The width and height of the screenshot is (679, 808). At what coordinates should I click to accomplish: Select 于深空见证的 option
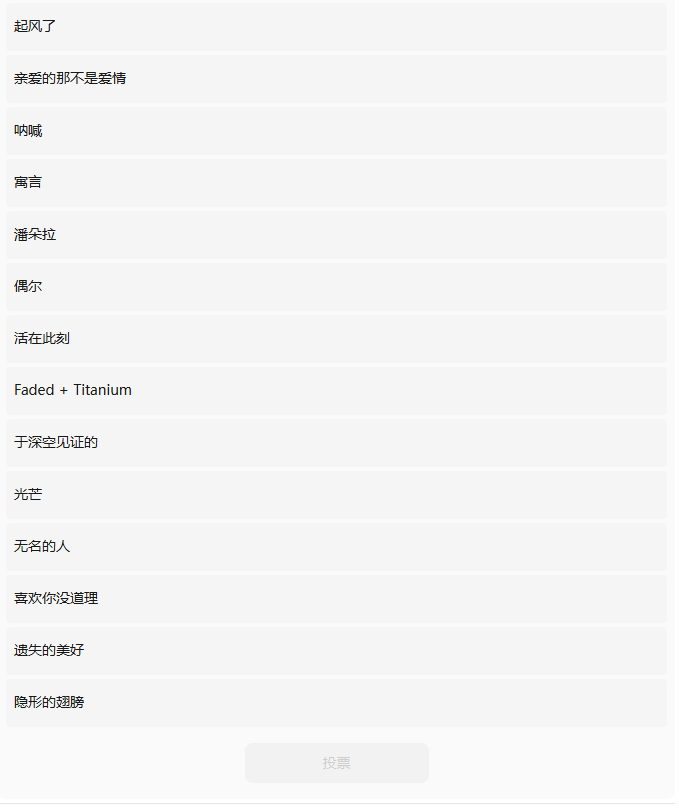[336, 442]
